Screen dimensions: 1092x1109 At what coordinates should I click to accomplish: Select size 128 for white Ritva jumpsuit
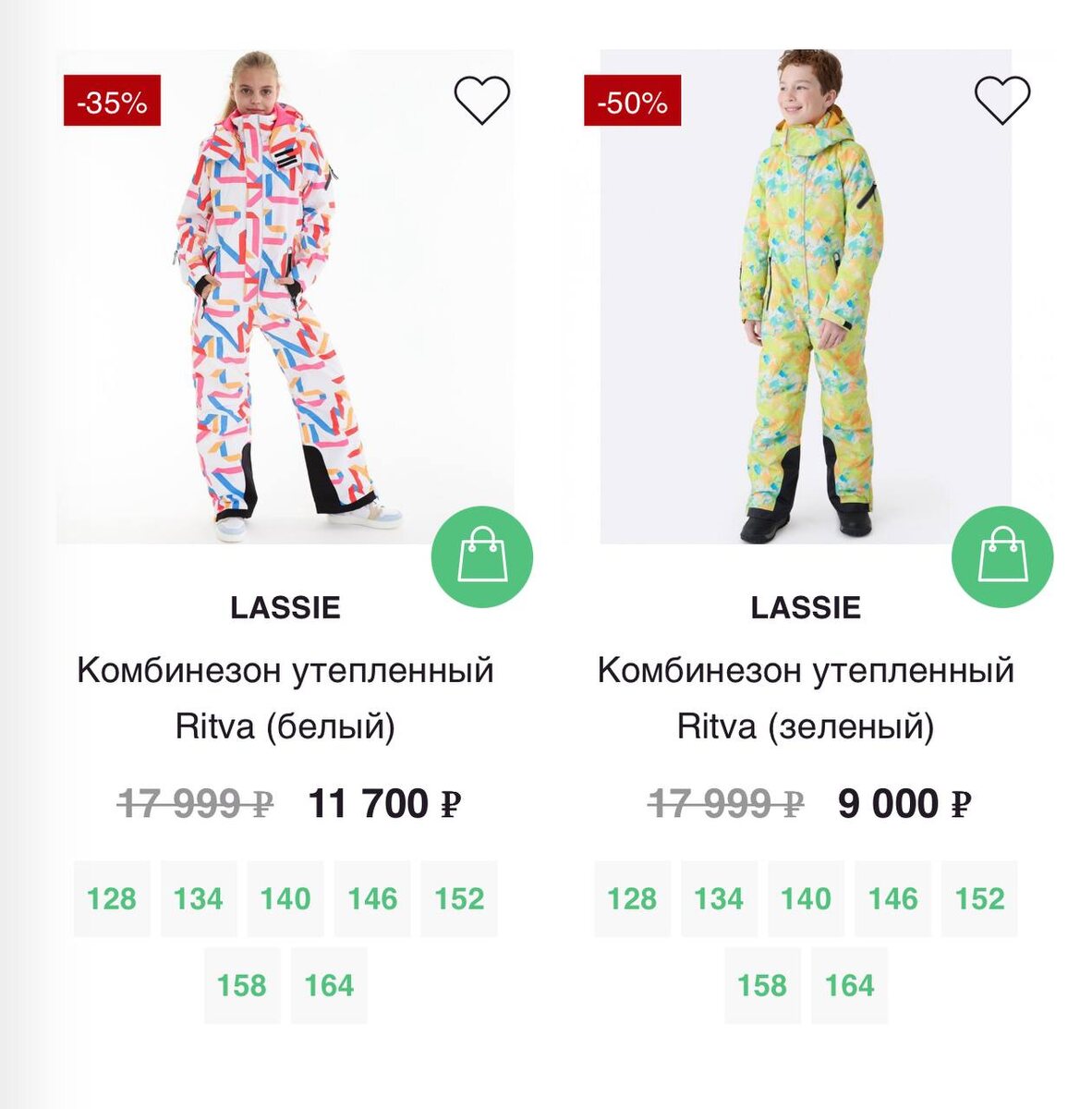[x=112, y=899]
